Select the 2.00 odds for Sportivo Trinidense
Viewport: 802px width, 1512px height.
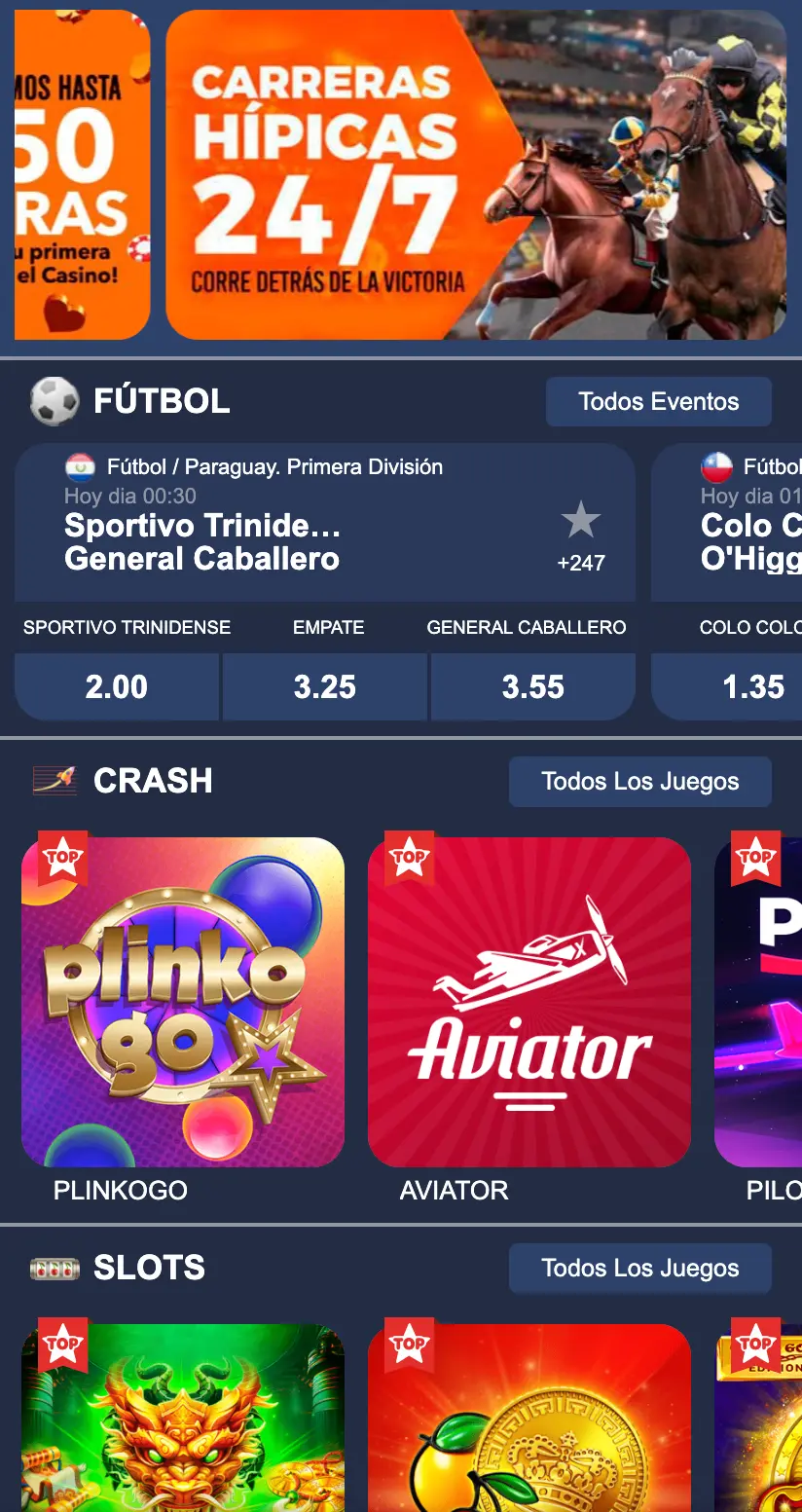pyautogui.click(x=117, y=687)
